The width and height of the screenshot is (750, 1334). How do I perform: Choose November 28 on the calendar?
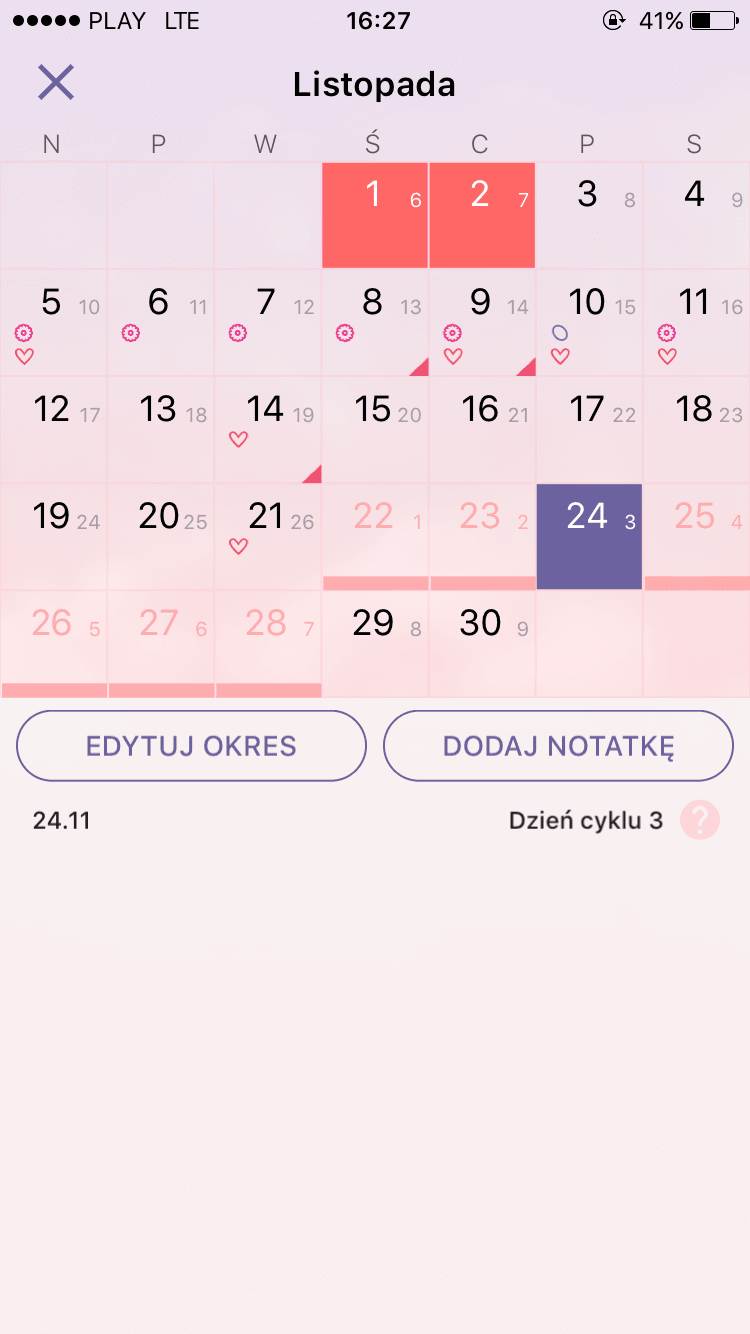(x=267, y=643)
